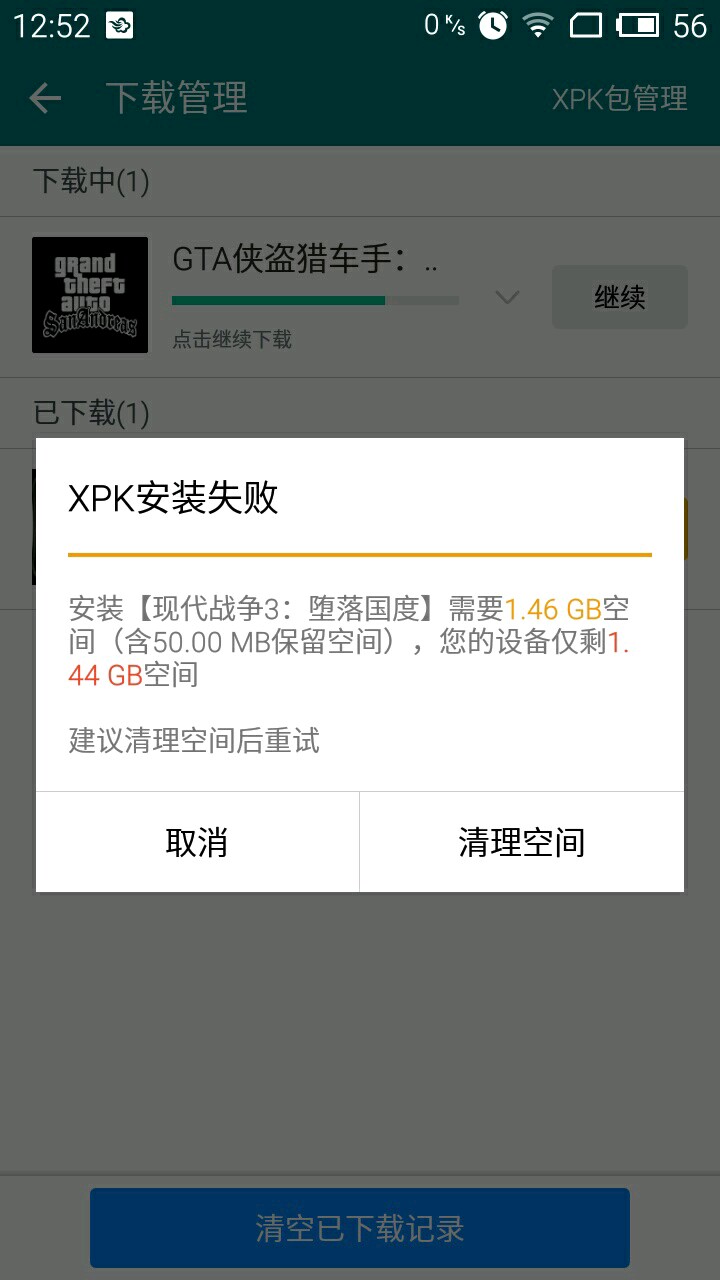Expand the GTA download details chevron
Image resolution: width=720 pixels, height=1280 pixels.
(x=508, y=297)
